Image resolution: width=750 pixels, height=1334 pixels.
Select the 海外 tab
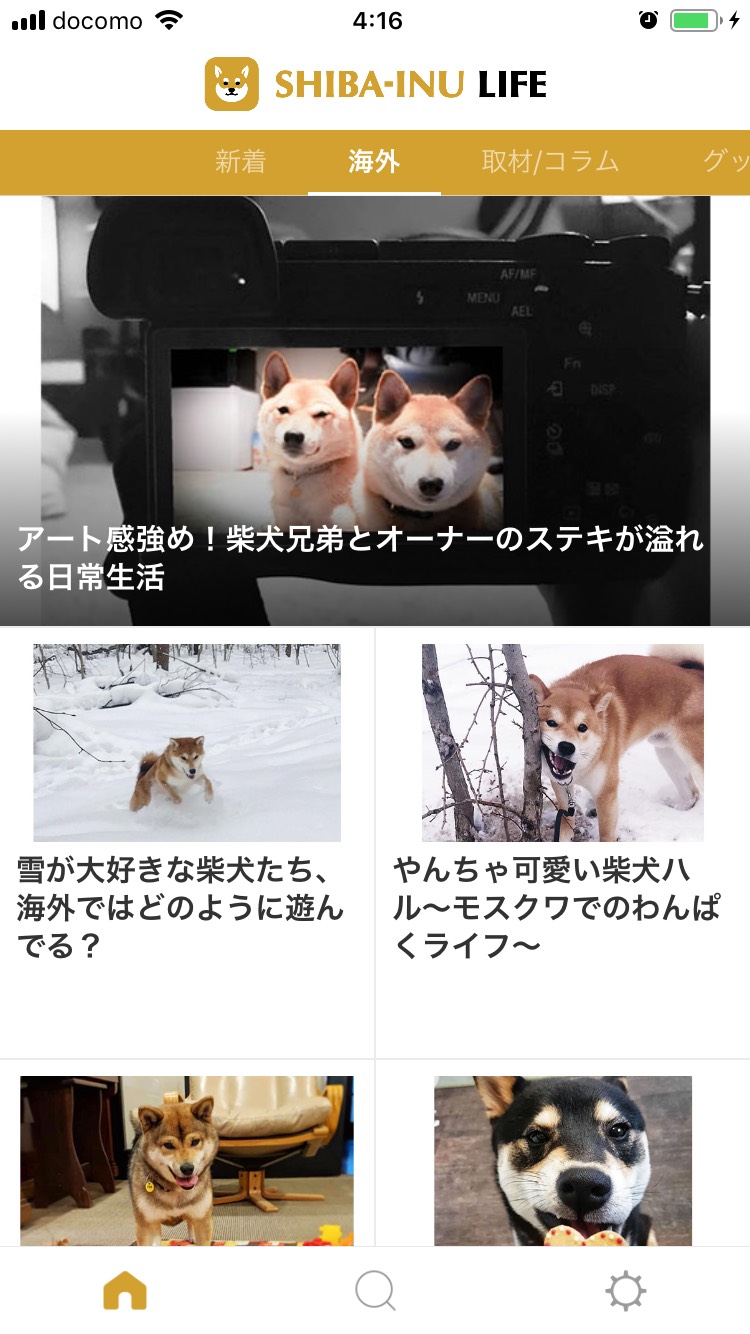point(374,162)
